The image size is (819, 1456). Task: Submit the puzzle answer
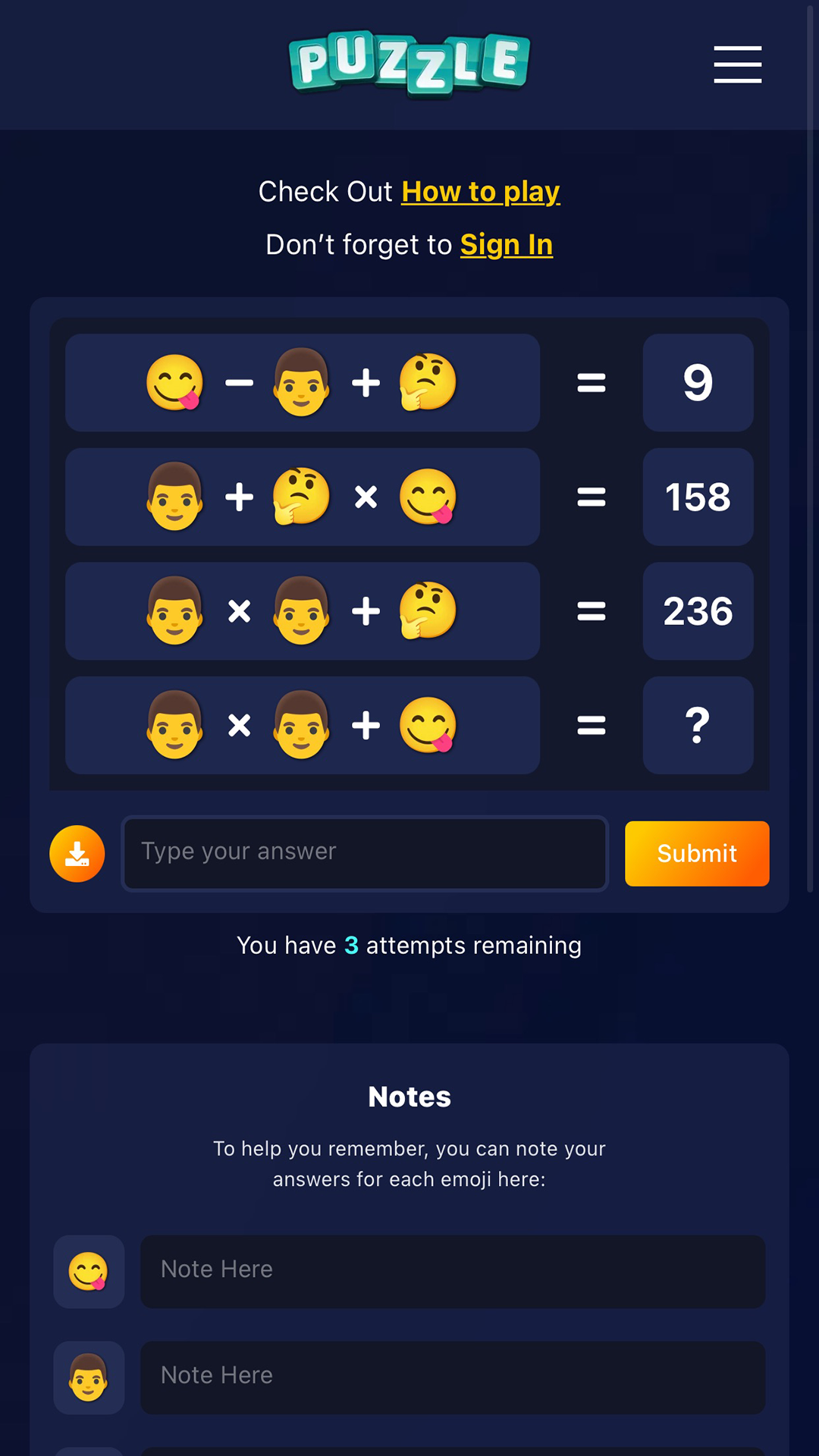[697, 854]
